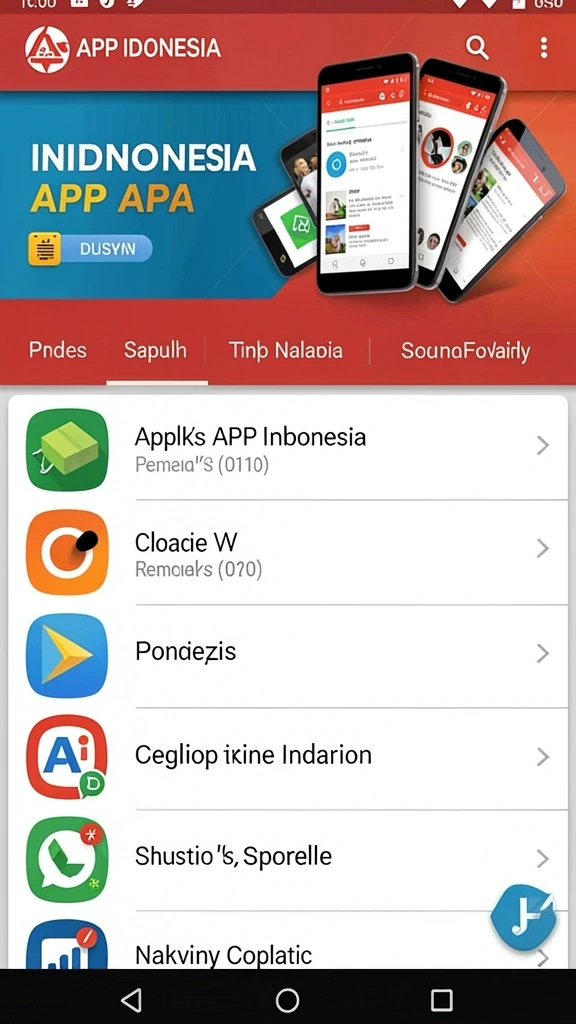Open the Applks APP Inbonesia row
576x1024 pixels.
point(288,448)
